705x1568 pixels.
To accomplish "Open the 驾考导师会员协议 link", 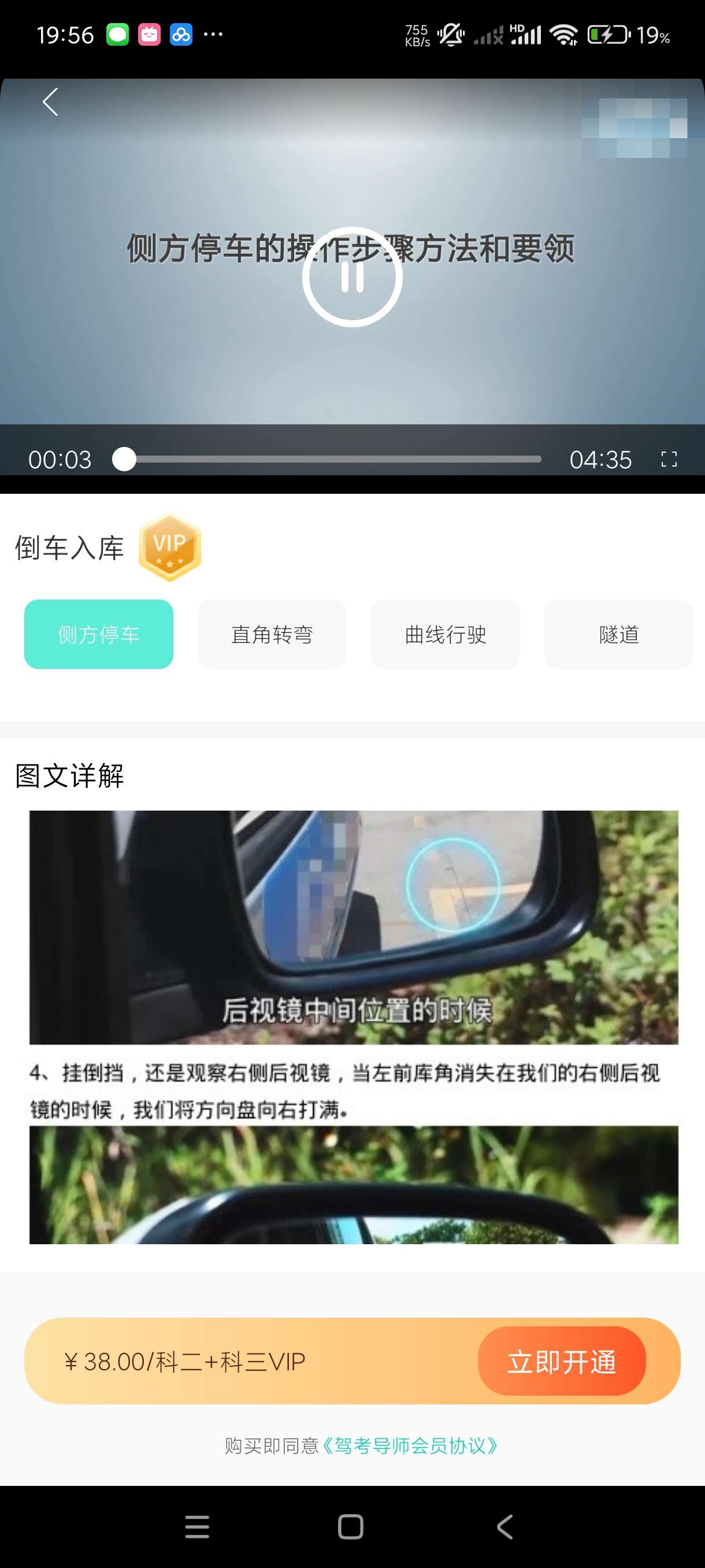I will pyautogui.click(x=409, y=1445).
